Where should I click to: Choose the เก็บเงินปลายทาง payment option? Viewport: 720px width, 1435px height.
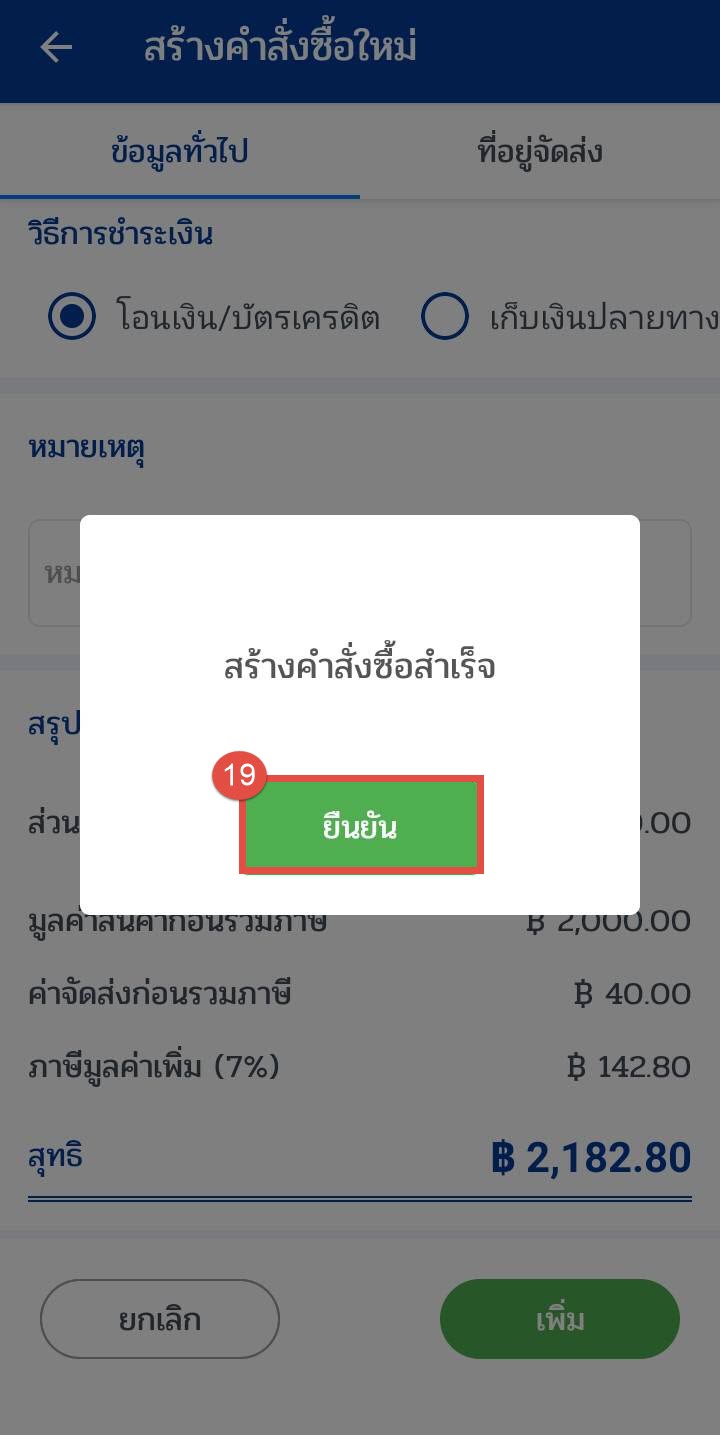(445, 318)
